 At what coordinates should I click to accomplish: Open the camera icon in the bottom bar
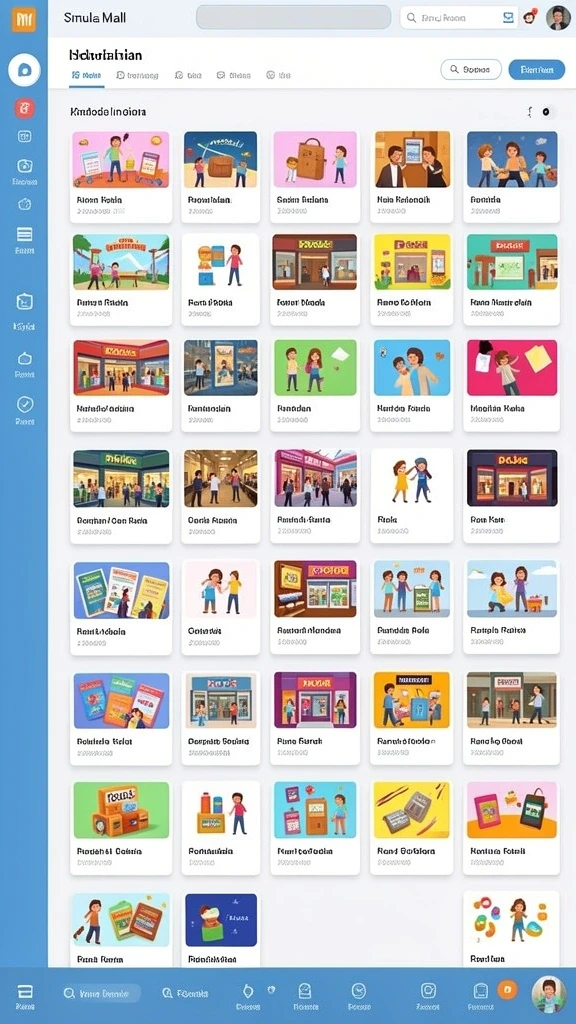[428, 995]
